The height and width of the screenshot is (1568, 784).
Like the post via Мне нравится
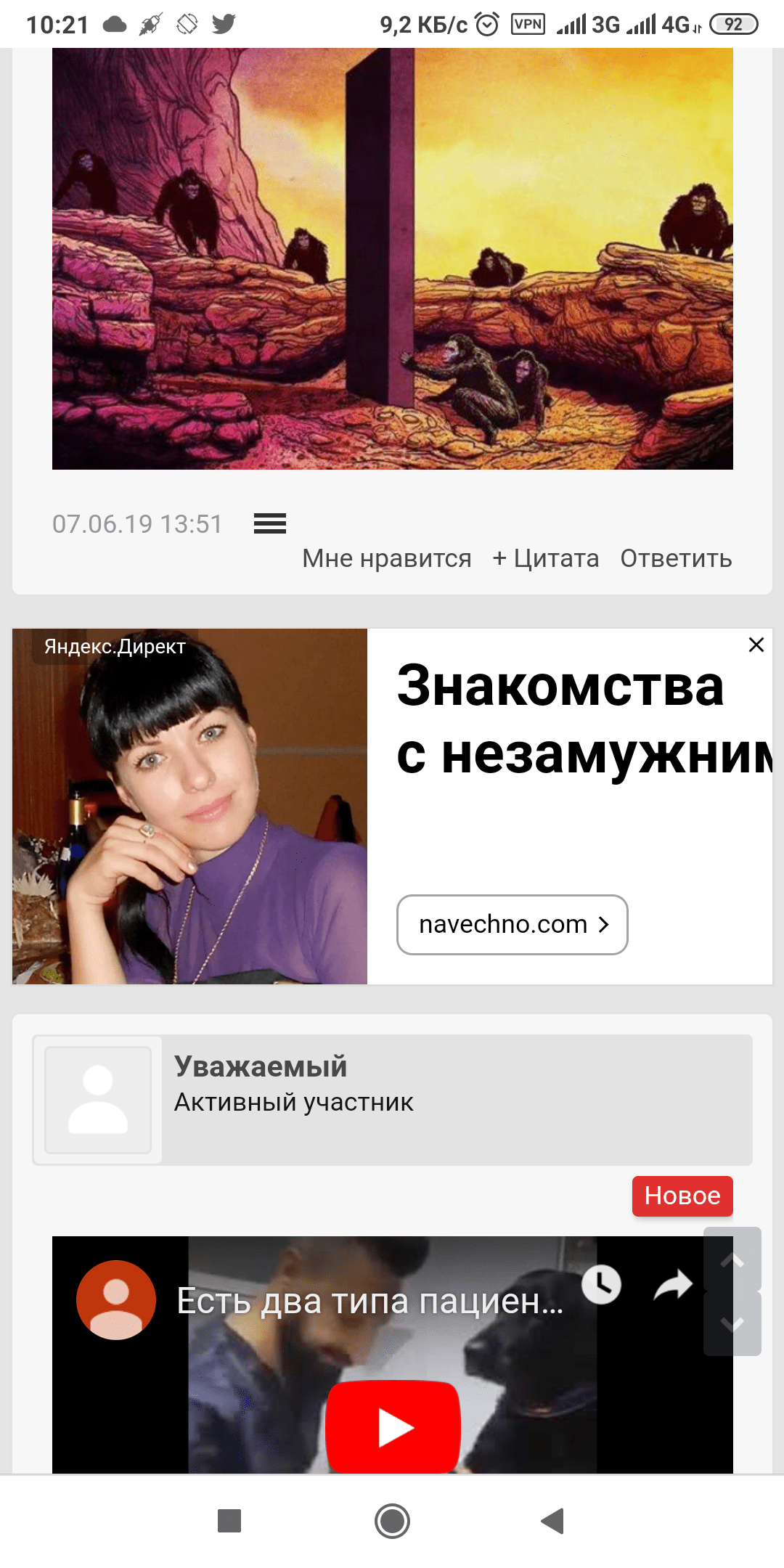(386, 558)
